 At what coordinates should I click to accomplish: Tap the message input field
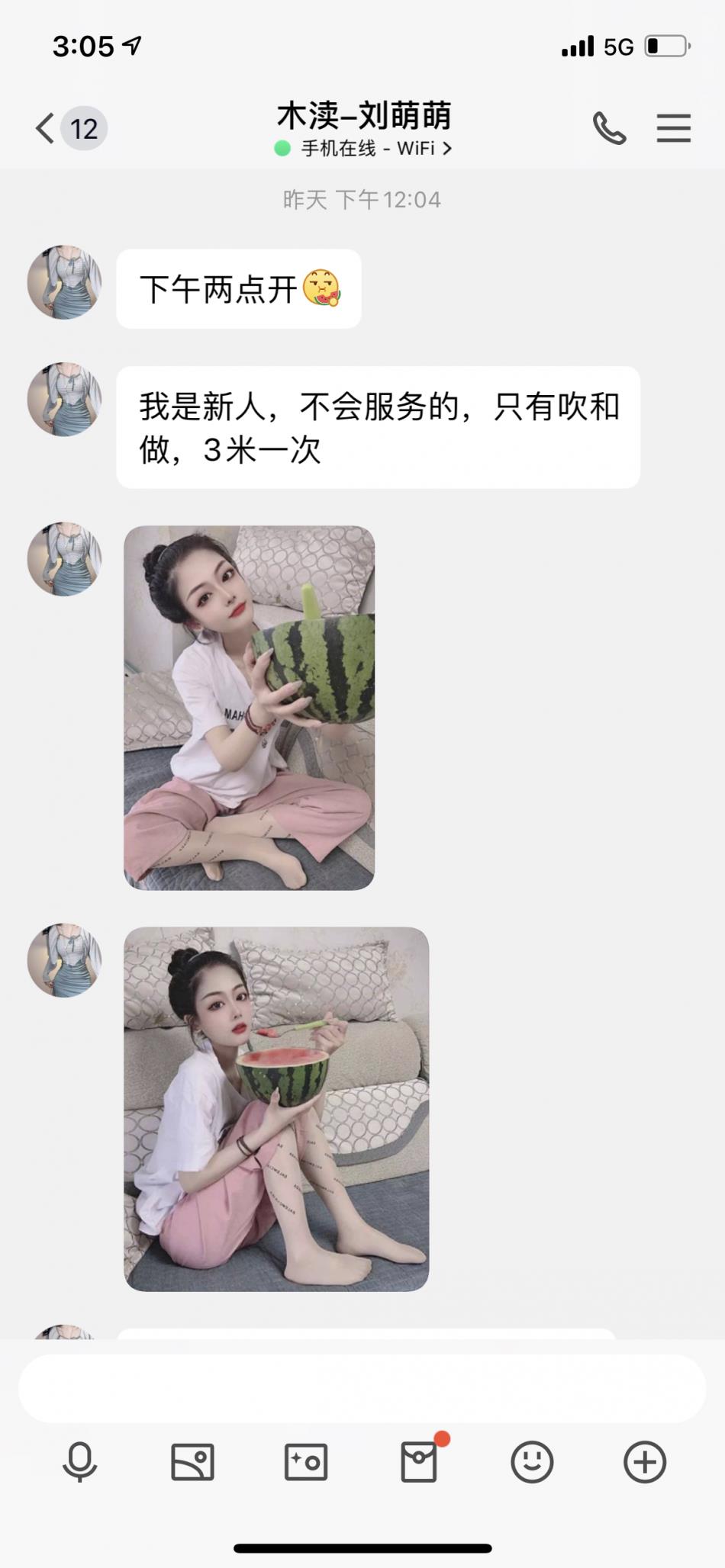(x=362, y=1389)
